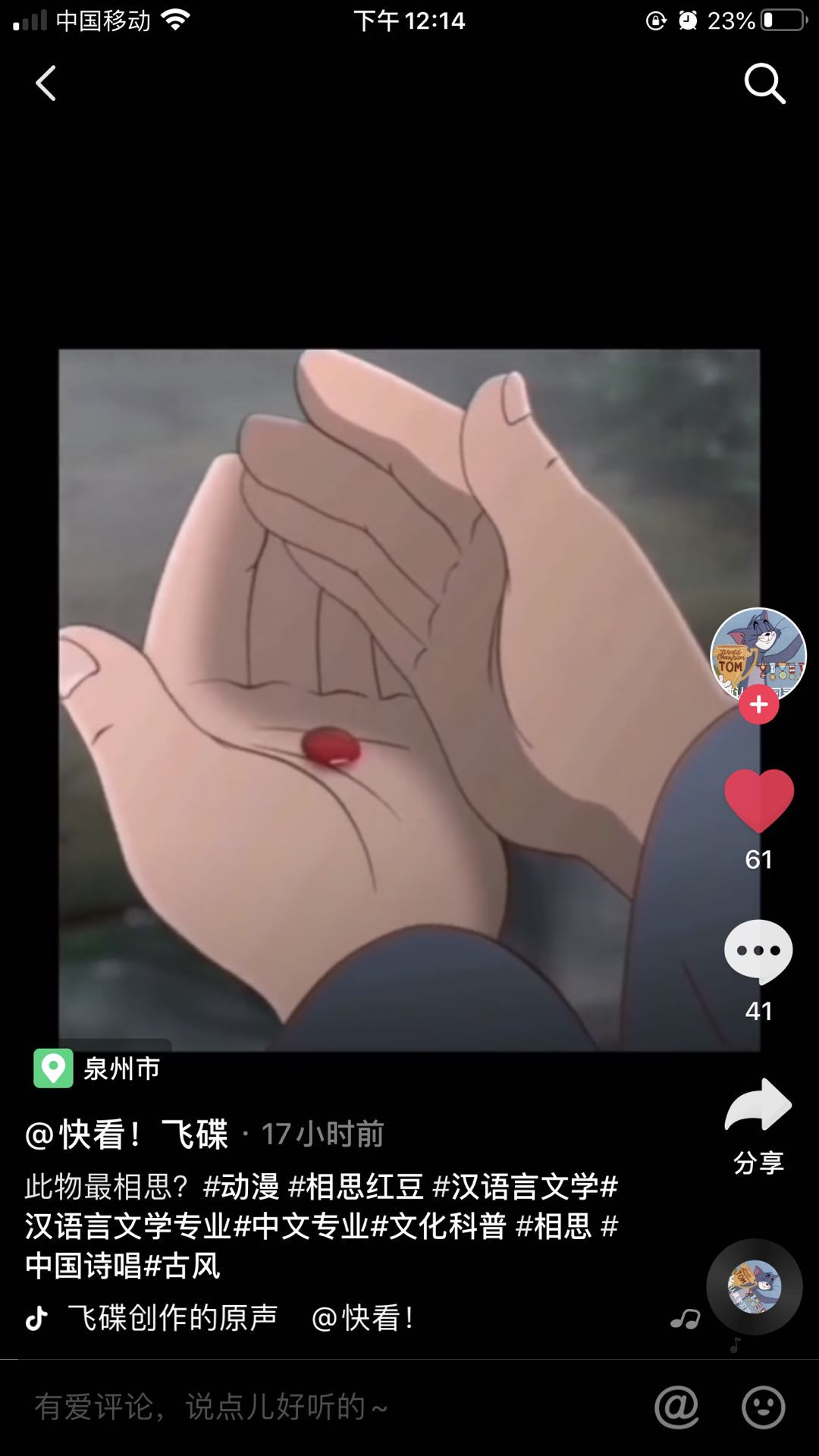Open the 飞碟创作的原声 sound link
Viewport: 819px width, 1456px height.
(x=173, y=1318)
